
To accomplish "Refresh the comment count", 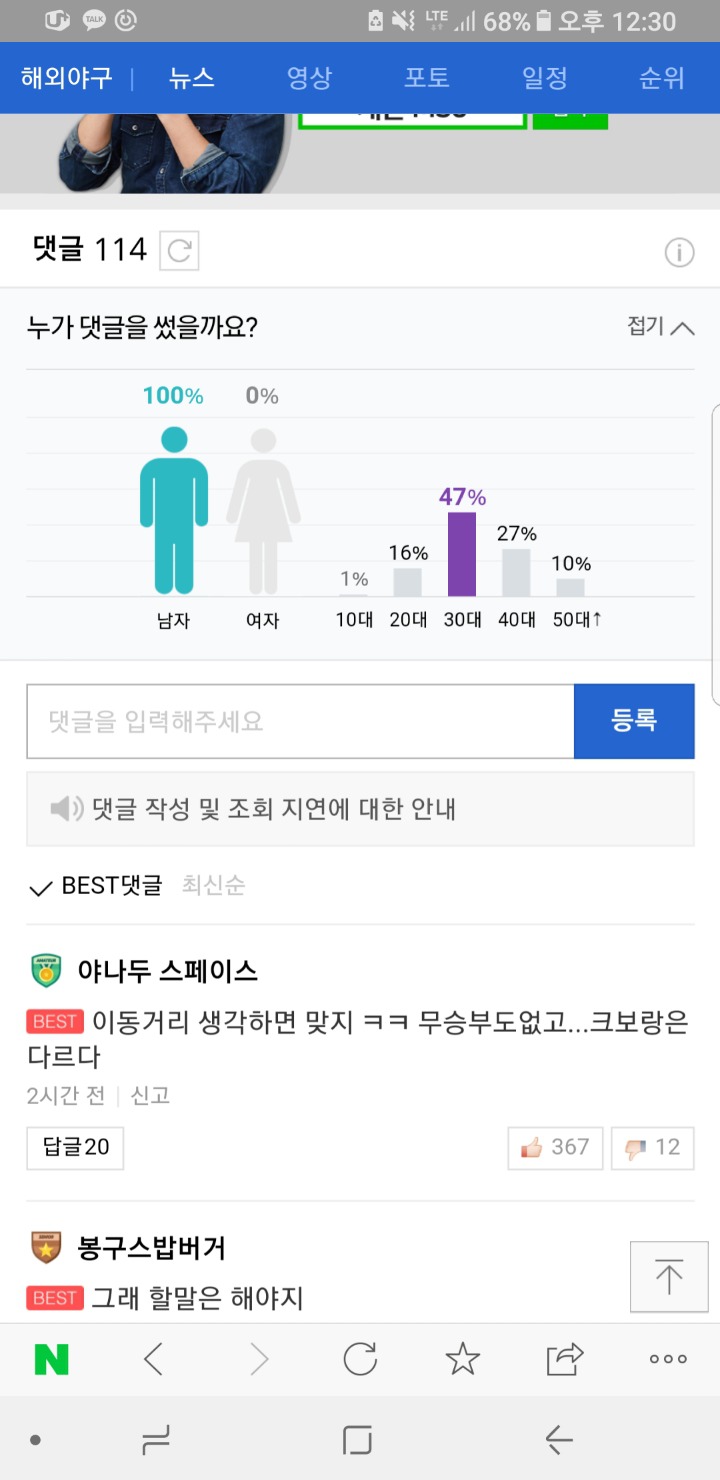I will 180,251.
